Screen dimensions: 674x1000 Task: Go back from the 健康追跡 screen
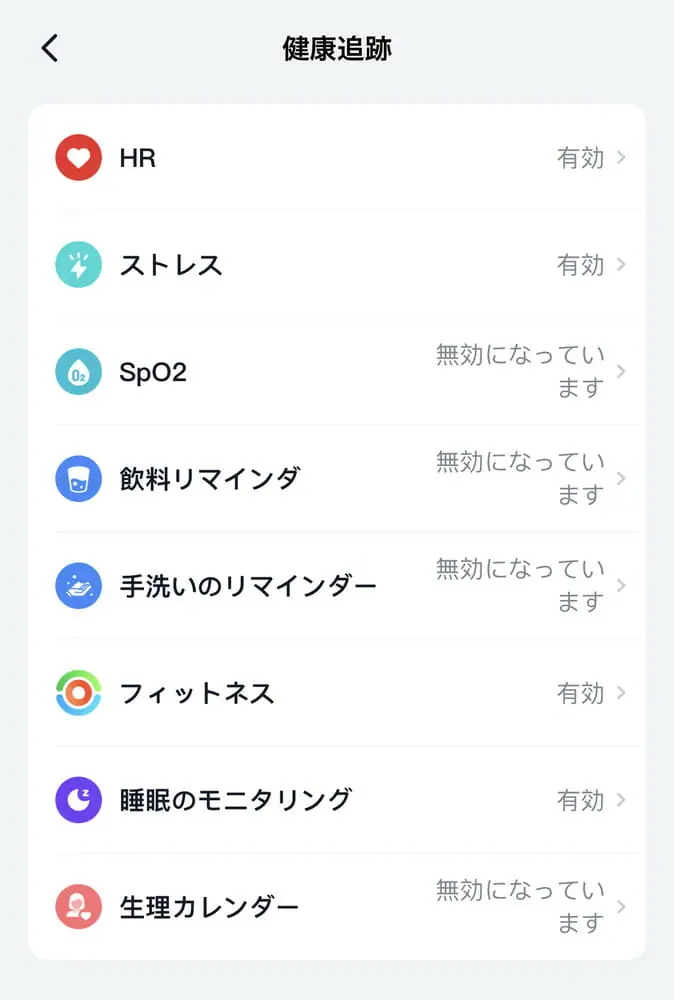(50, 48)
